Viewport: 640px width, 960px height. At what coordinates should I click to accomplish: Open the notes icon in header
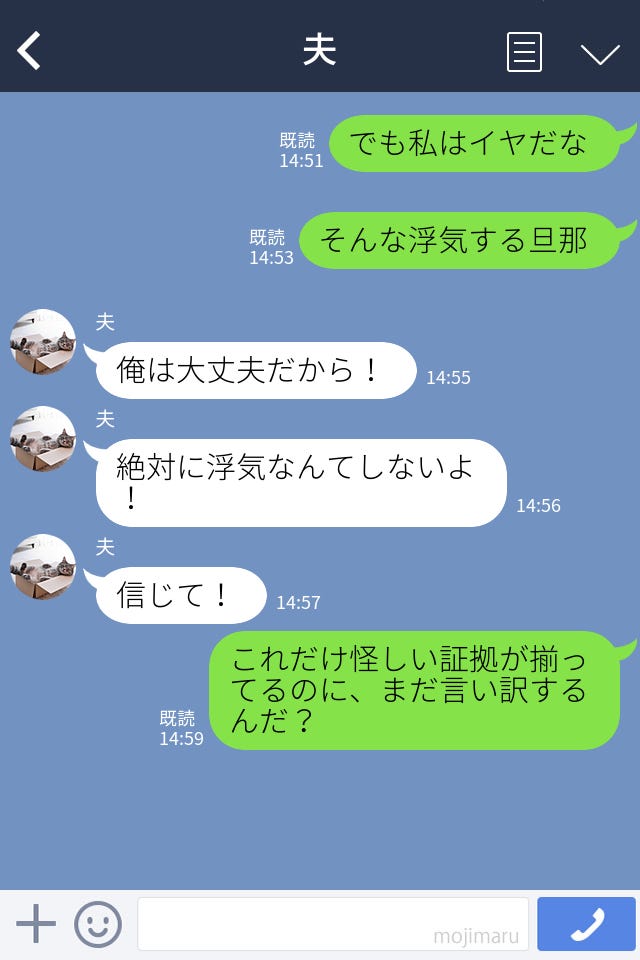point(524,52)
